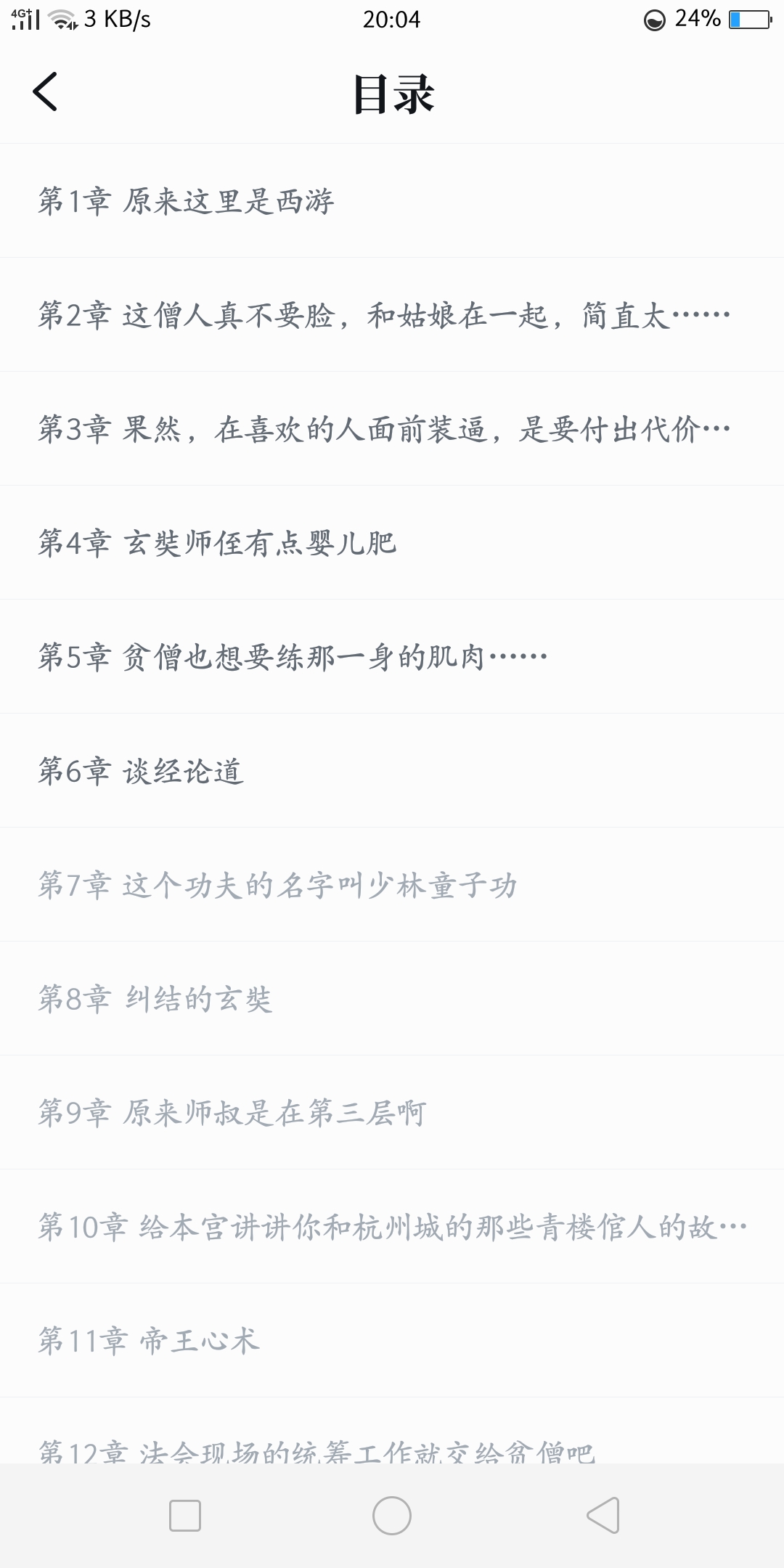Read 第10章 给本宫讲讲你和杭州城
784x1568 pixels.
tap(392, 1227)
